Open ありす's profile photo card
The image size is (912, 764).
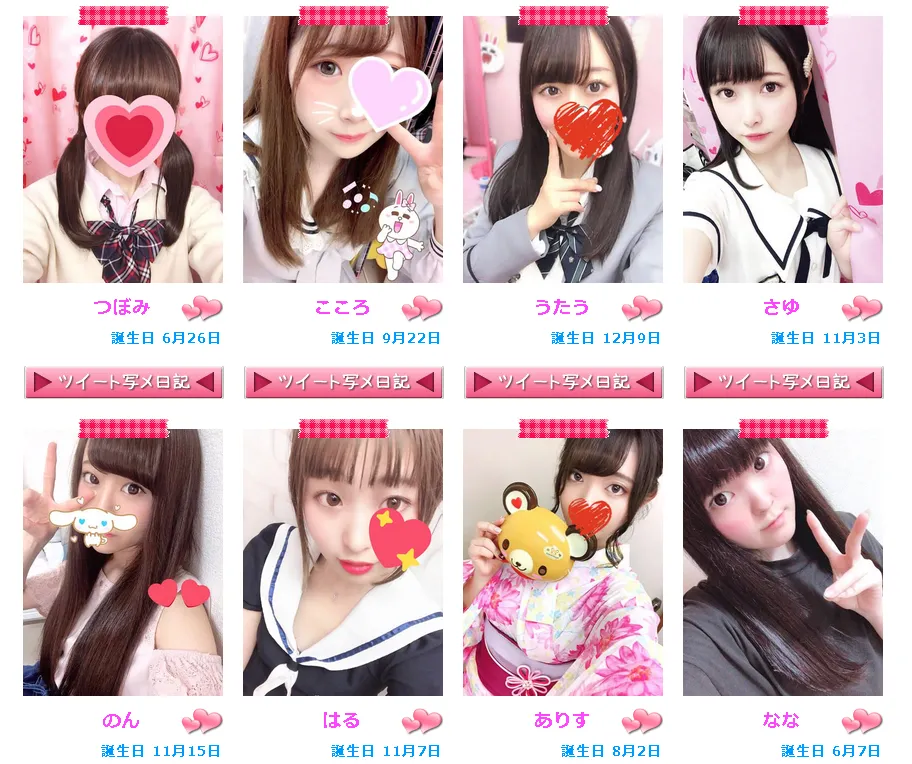point(563,563)
